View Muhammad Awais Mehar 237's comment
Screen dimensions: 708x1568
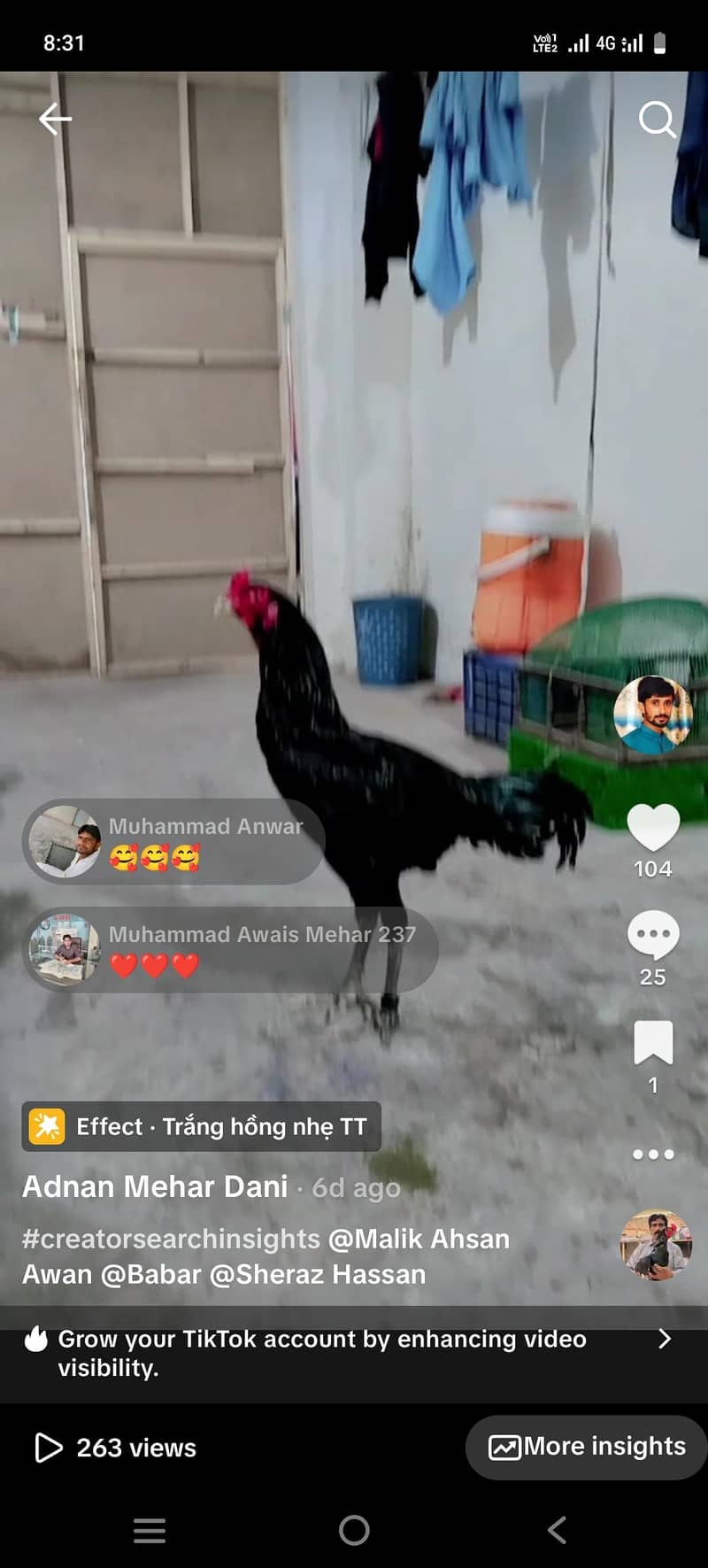[230, 949]
